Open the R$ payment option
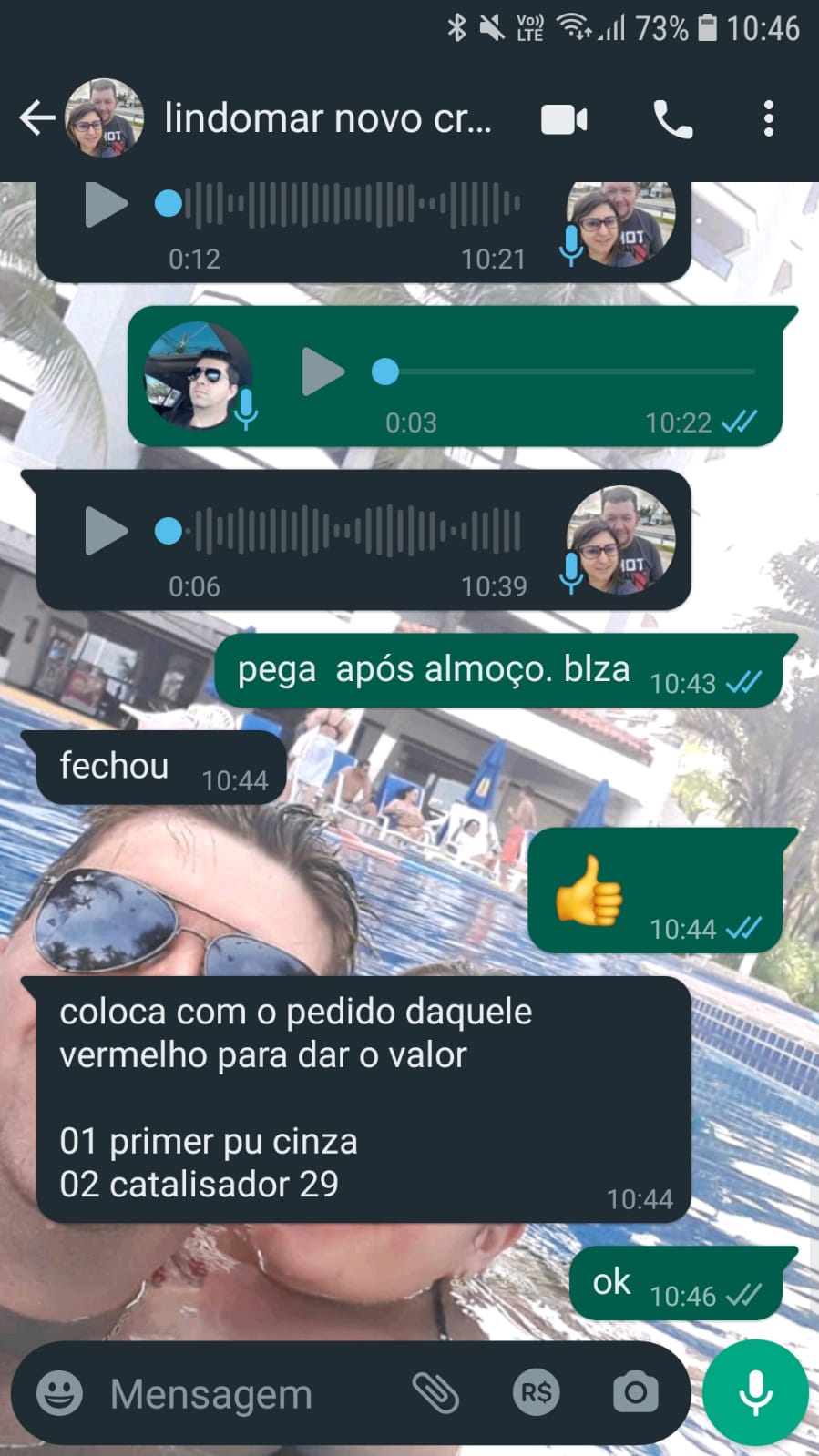Screen dimensions: 819x1456 (536, 1392)
